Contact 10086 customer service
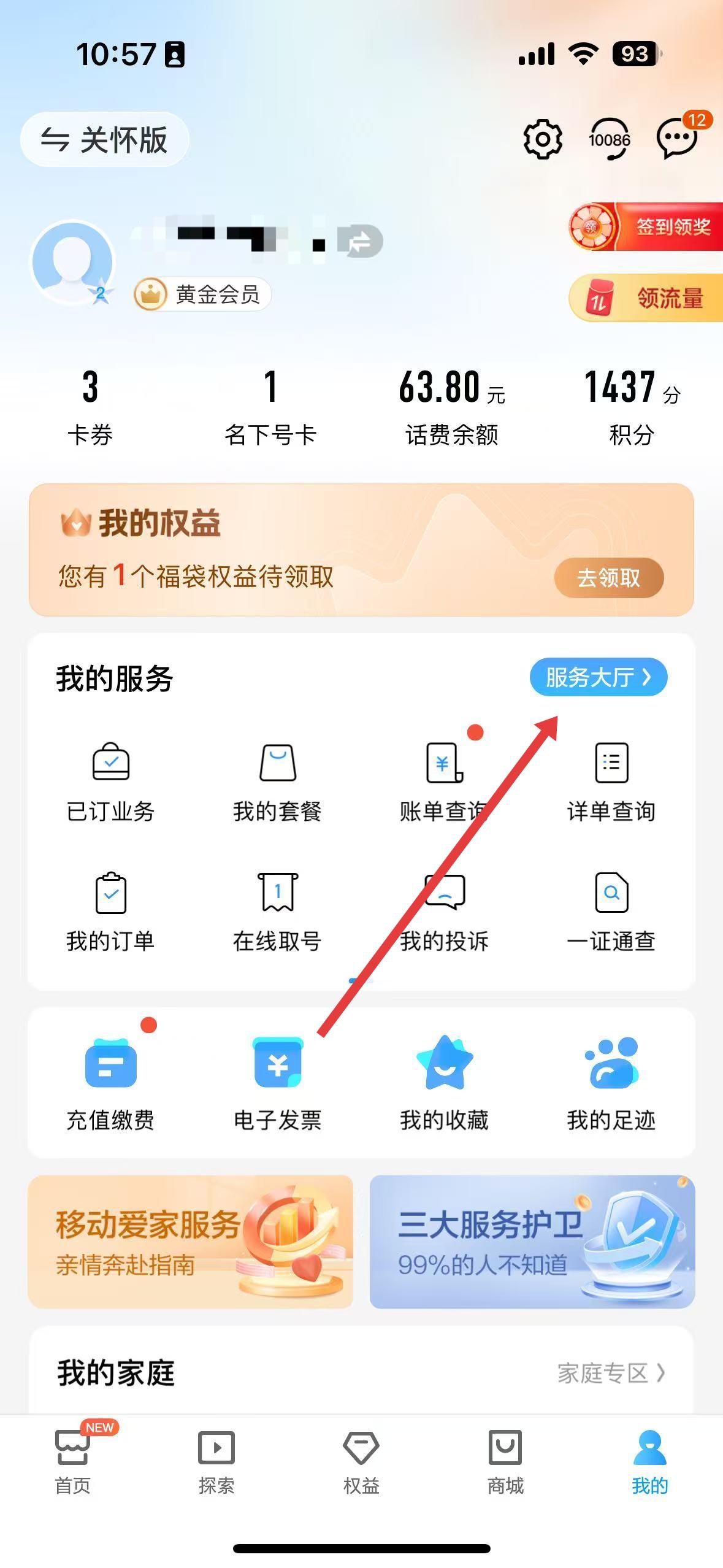 point(609,140)
